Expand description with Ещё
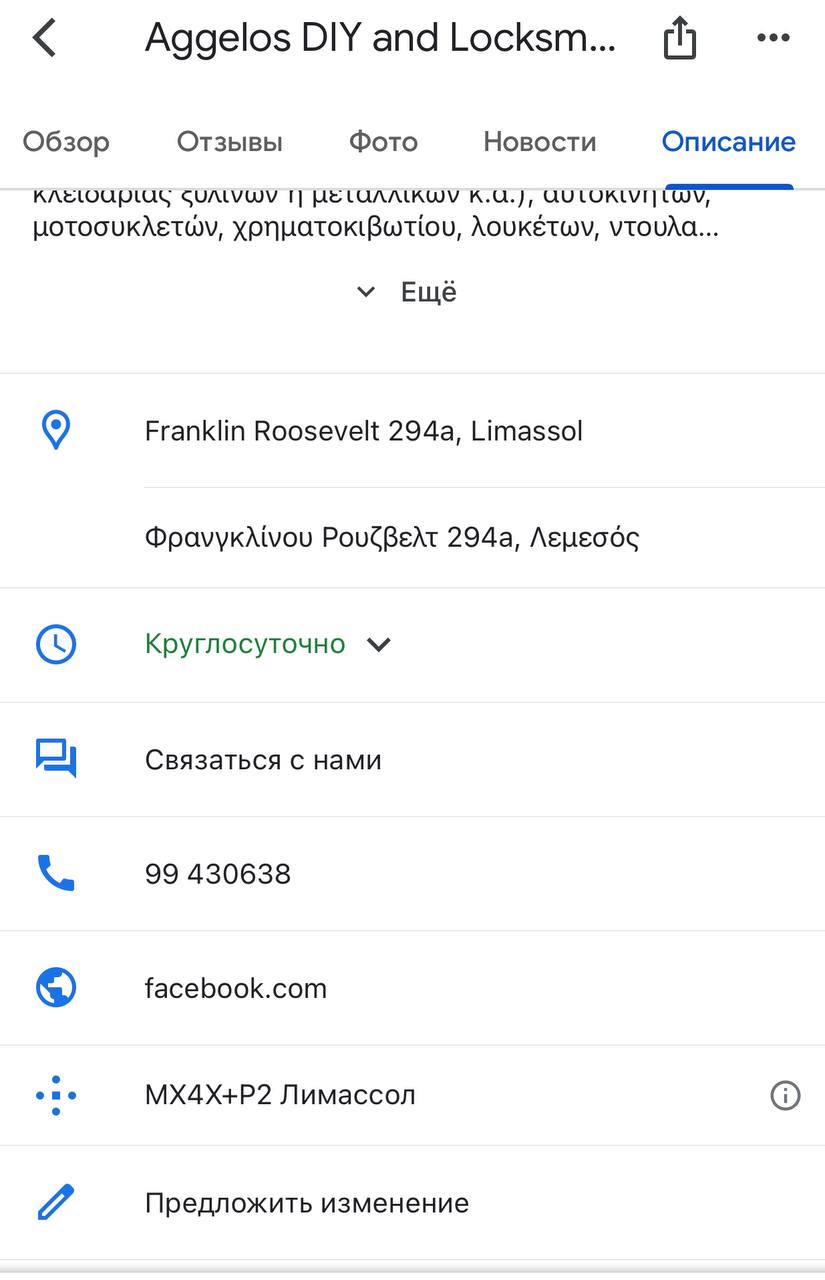 [x=410, y=292]
